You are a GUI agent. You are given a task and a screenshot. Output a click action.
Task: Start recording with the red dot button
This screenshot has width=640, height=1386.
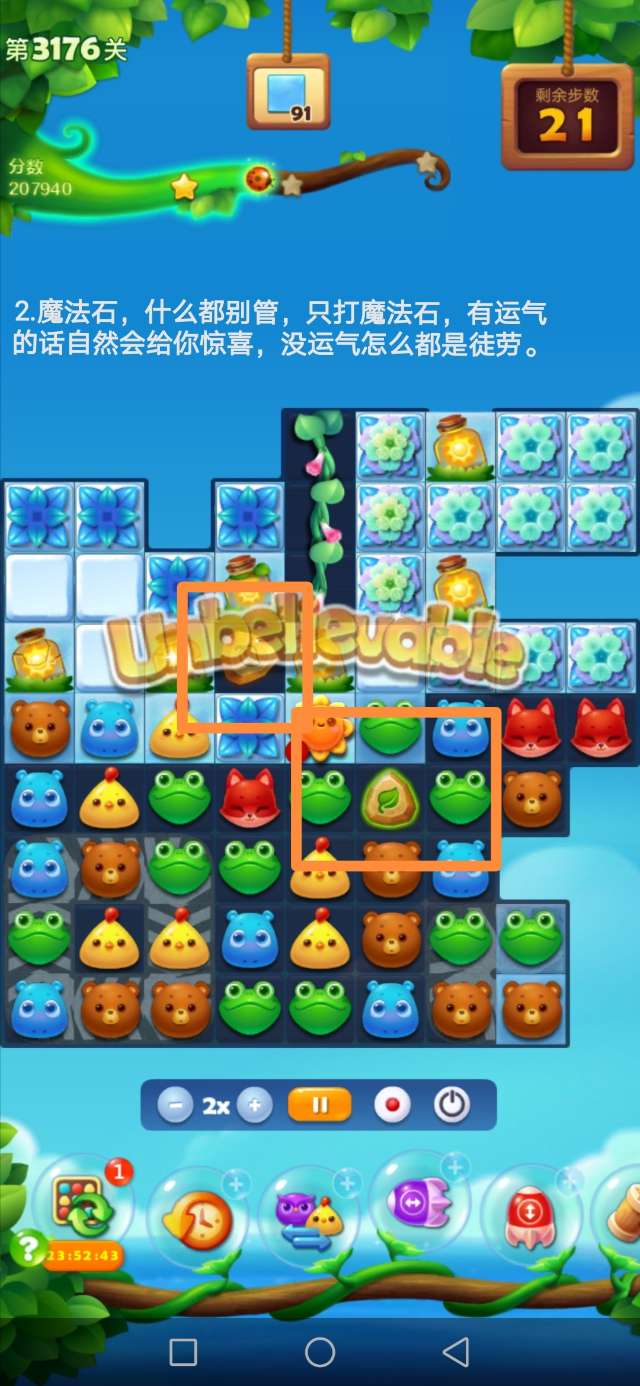pyautogui.click(x=393, y=1106)
